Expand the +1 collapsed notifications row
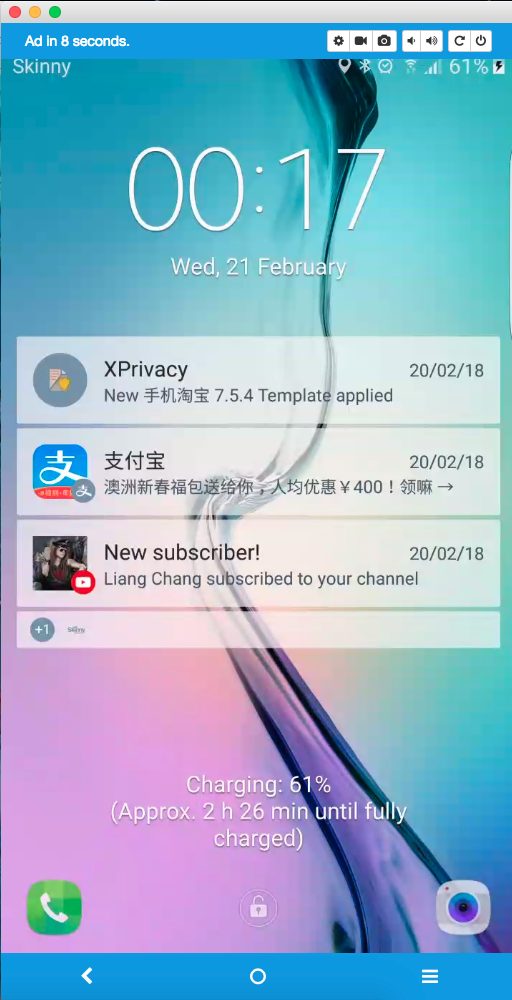Viewport: 512px width, 1000px height. 258,629
